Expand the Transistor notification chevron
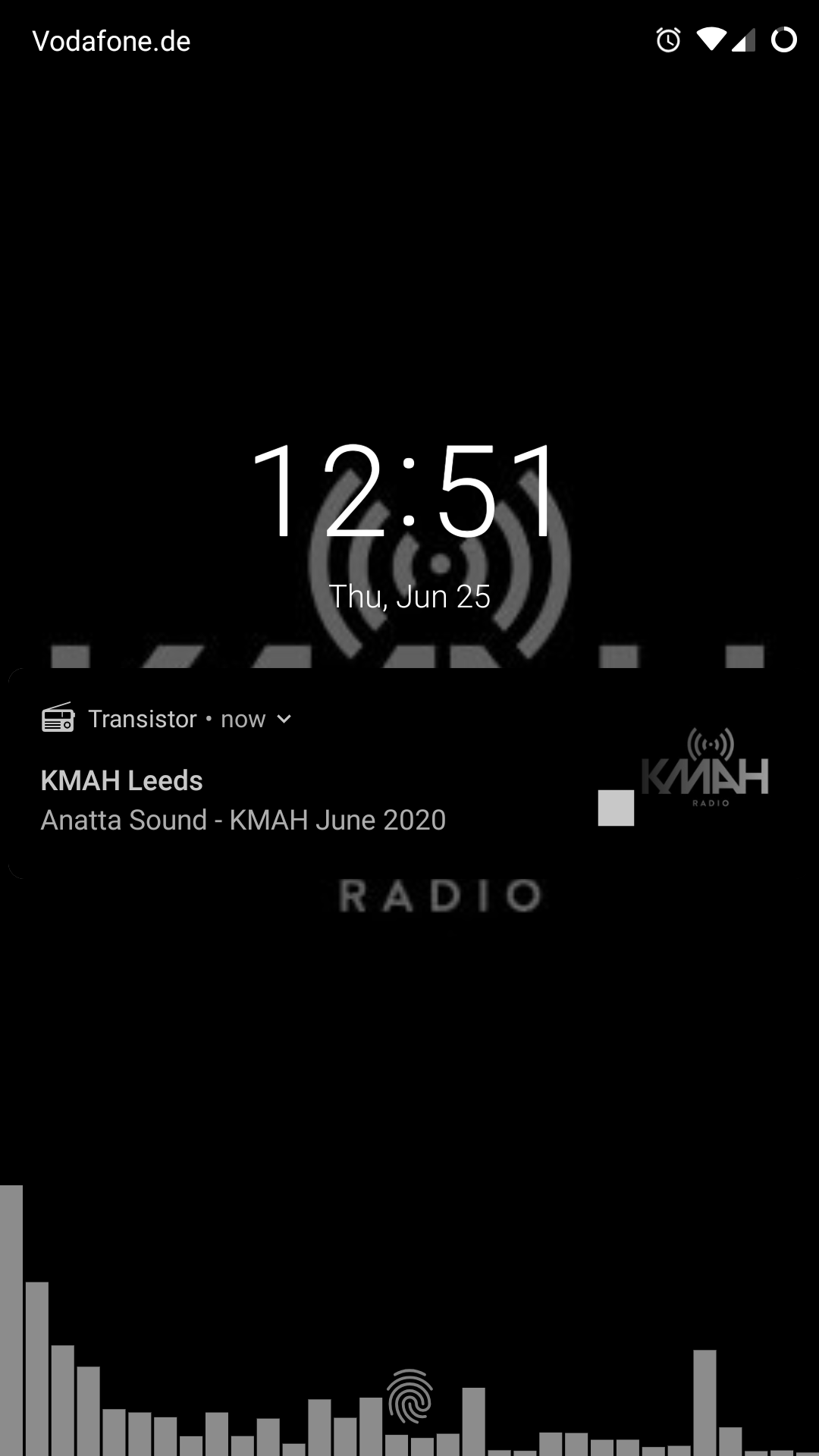 coord(284,719)
